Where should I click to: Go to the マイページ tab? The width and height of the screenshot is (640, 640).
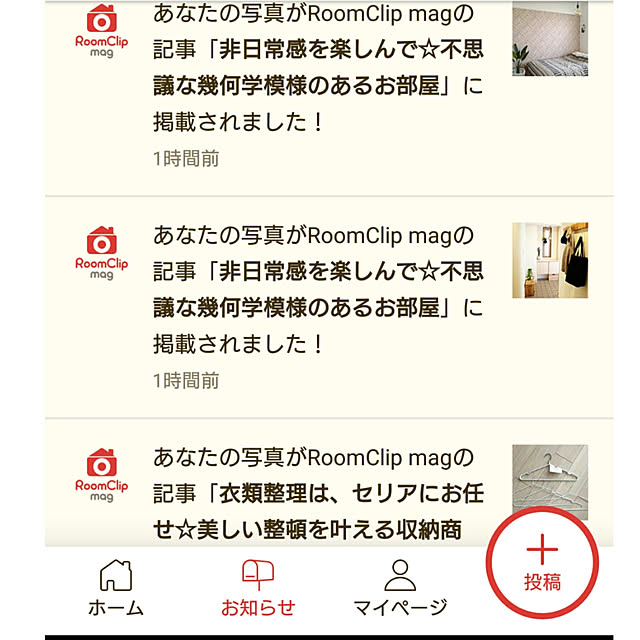coord(400,587)
